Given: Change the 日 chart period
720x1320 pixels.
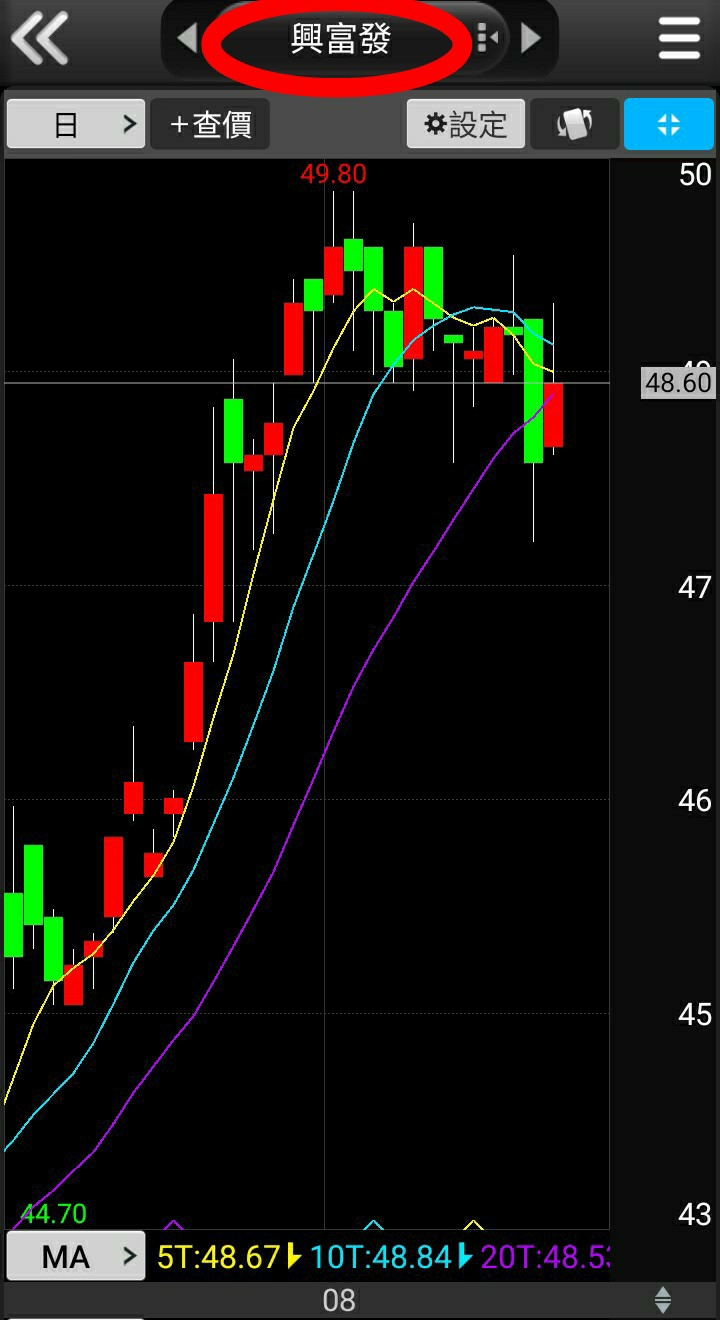Looking at the screenshot, I should 76,125.
